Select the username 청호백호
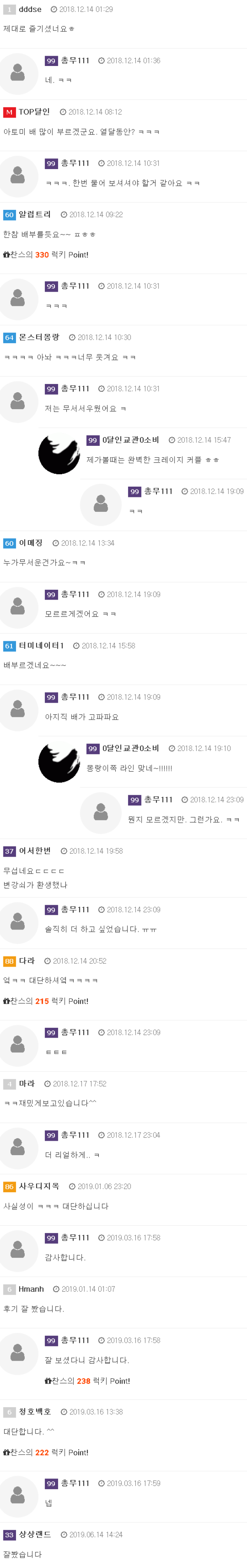The image size is (247, 1568). 35,1411
